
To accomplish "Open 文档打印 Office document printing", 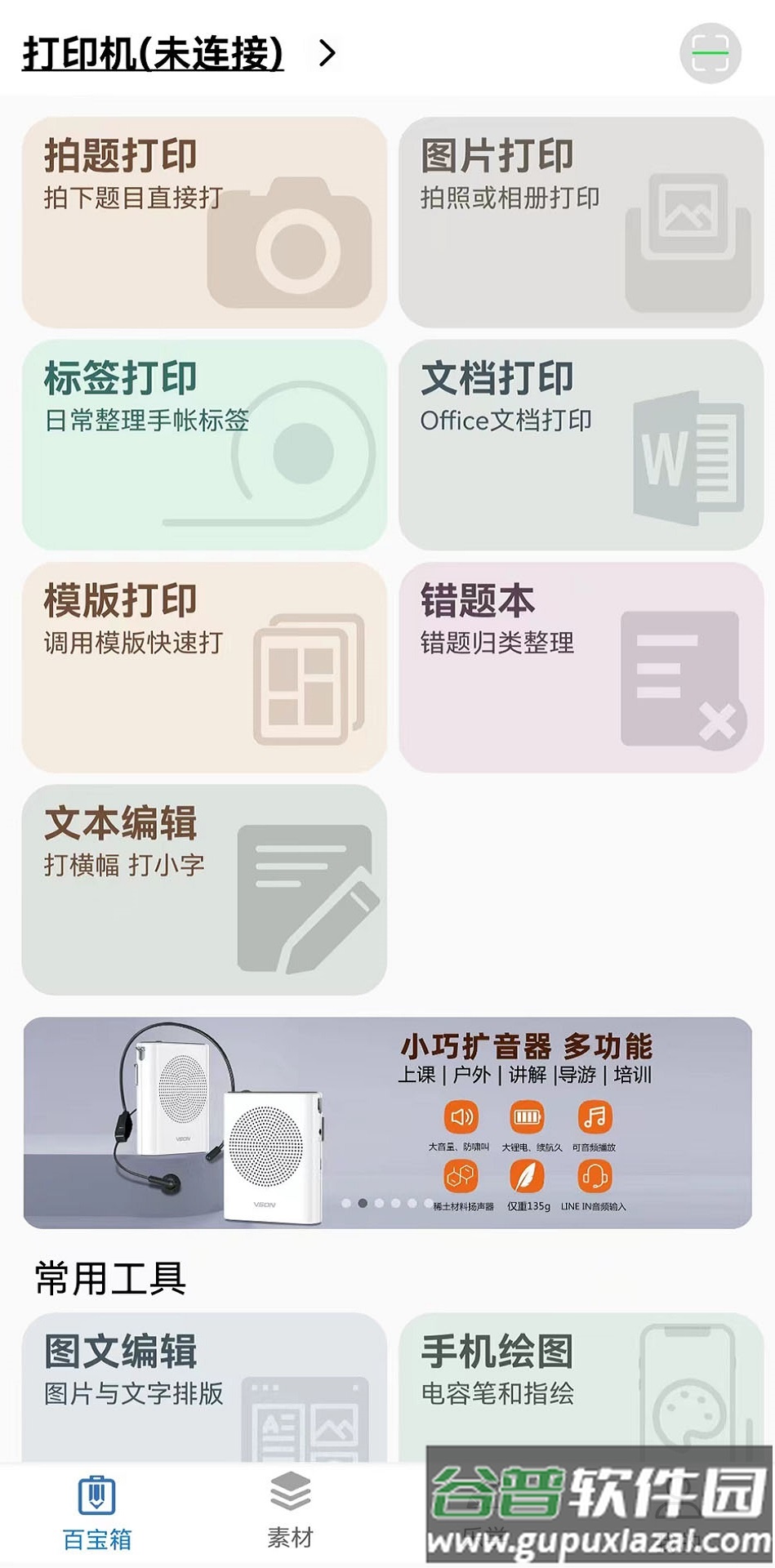I will pyautogui.click(x=581, y=445).
